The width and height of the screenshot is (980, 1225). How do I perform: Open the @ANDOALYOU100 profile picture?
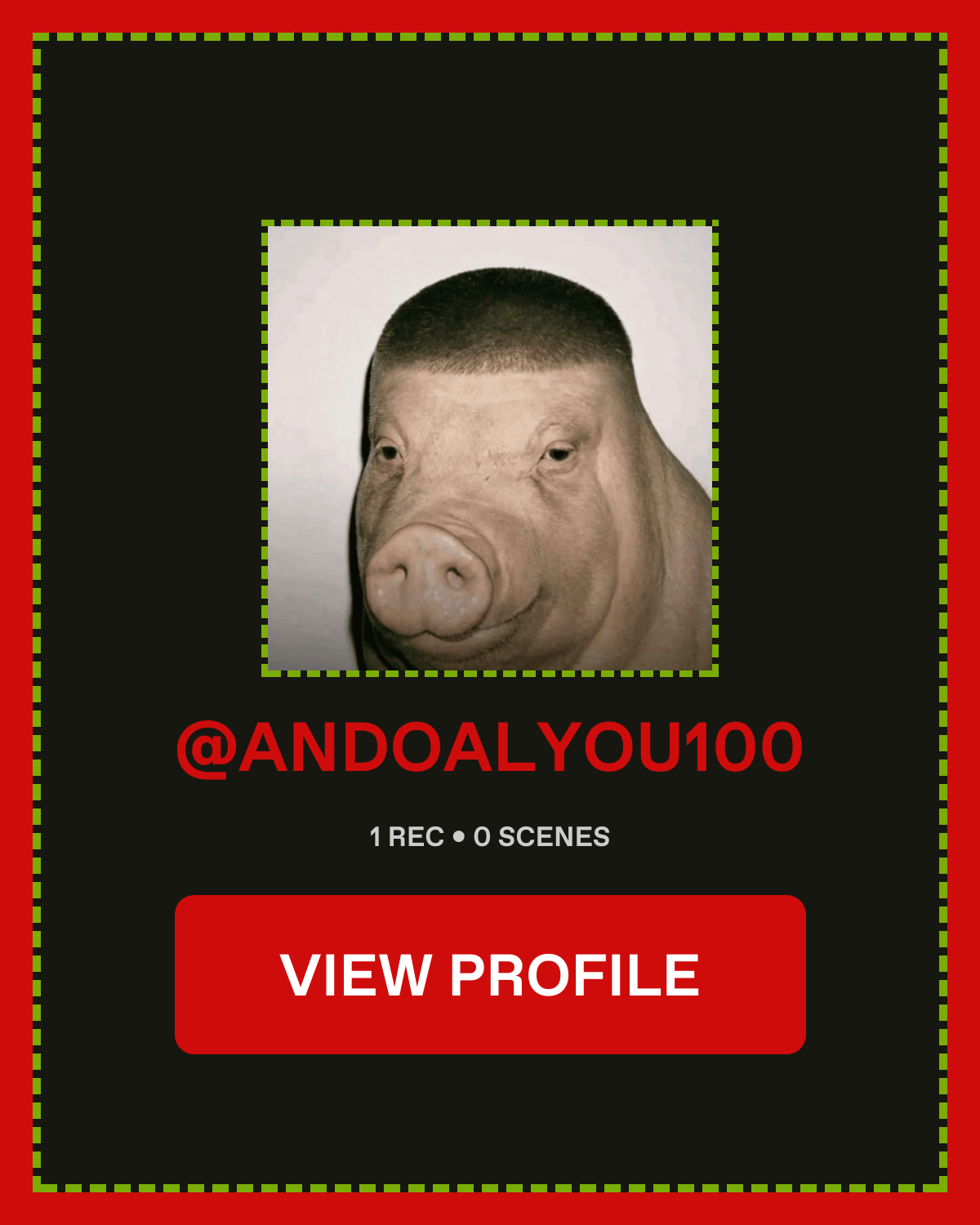coord(490,448)
